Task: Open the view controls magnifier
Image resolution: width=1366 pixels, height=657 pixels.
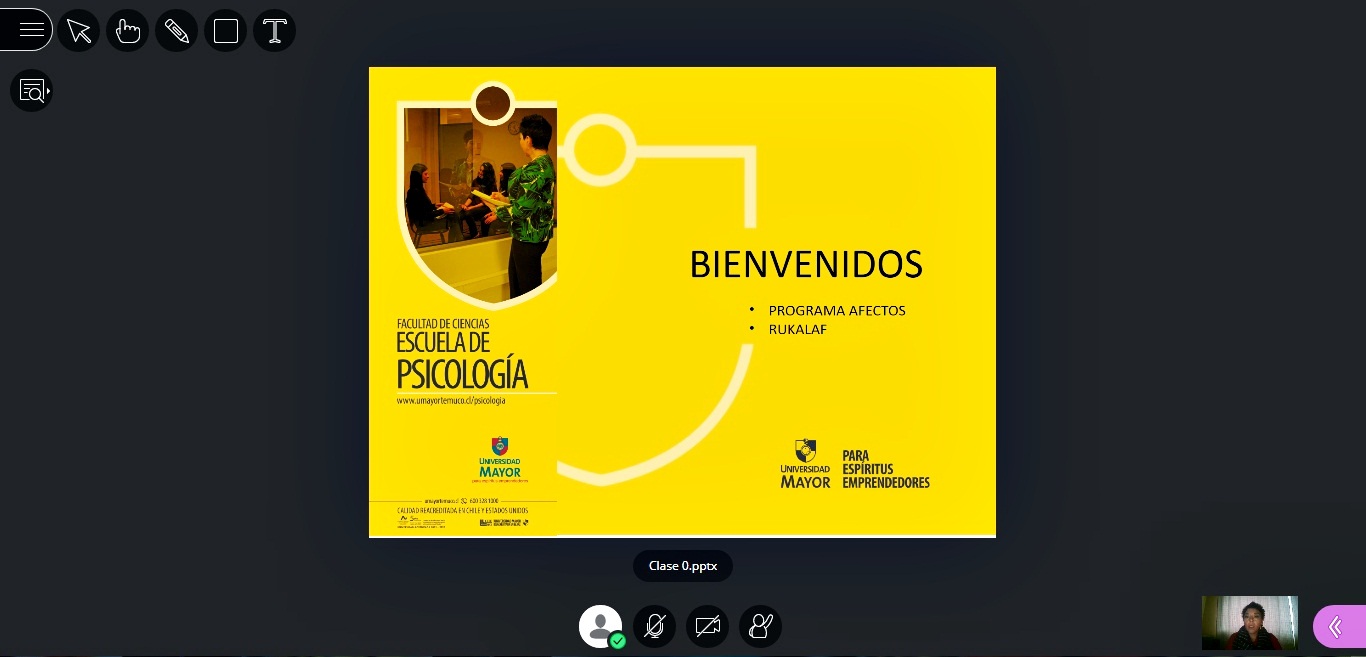Action: pyautogui.click(x=31, y=91)
